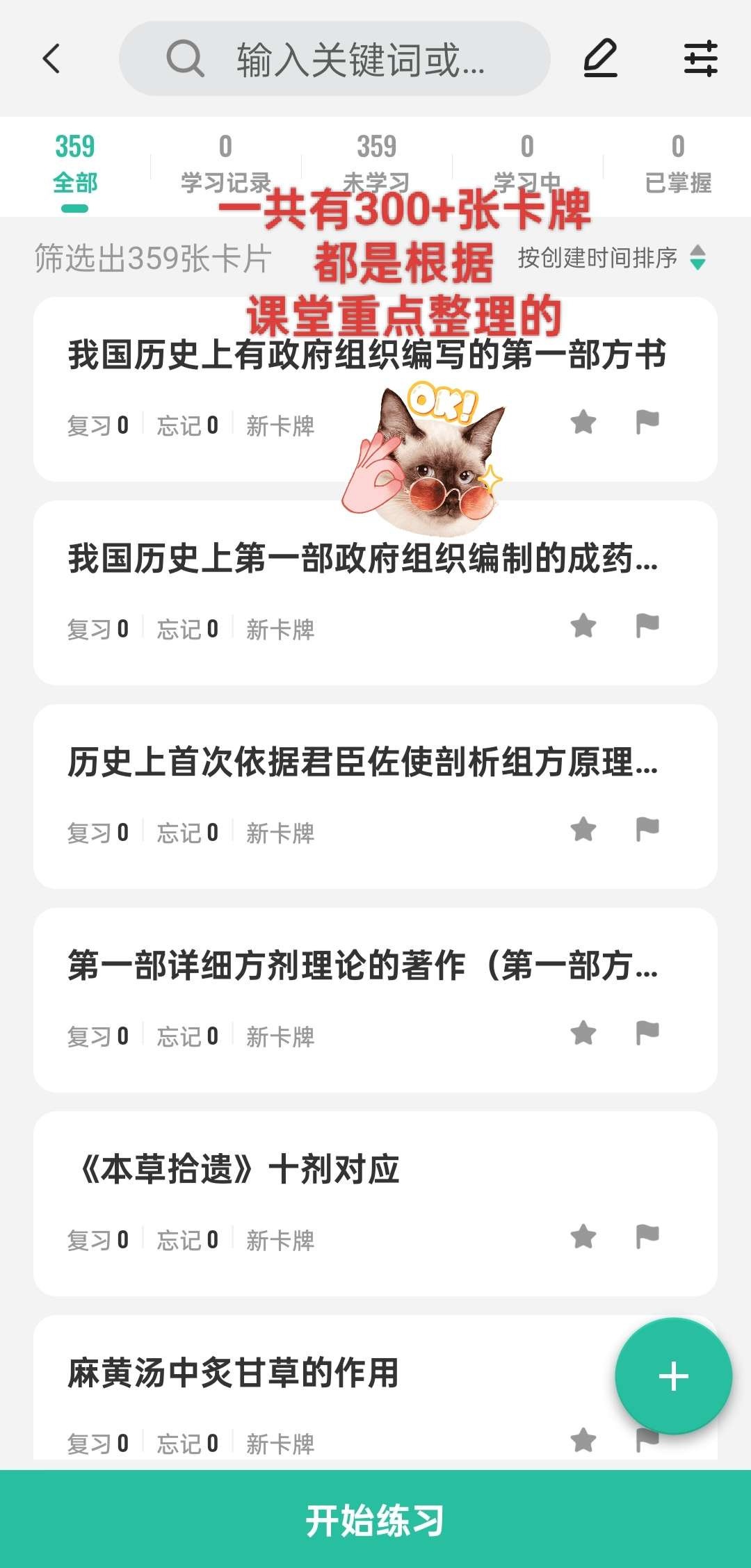Viewport: 751px width, 1568px height.
Task: Open the edit pencil icon
Action: point(600,58)
